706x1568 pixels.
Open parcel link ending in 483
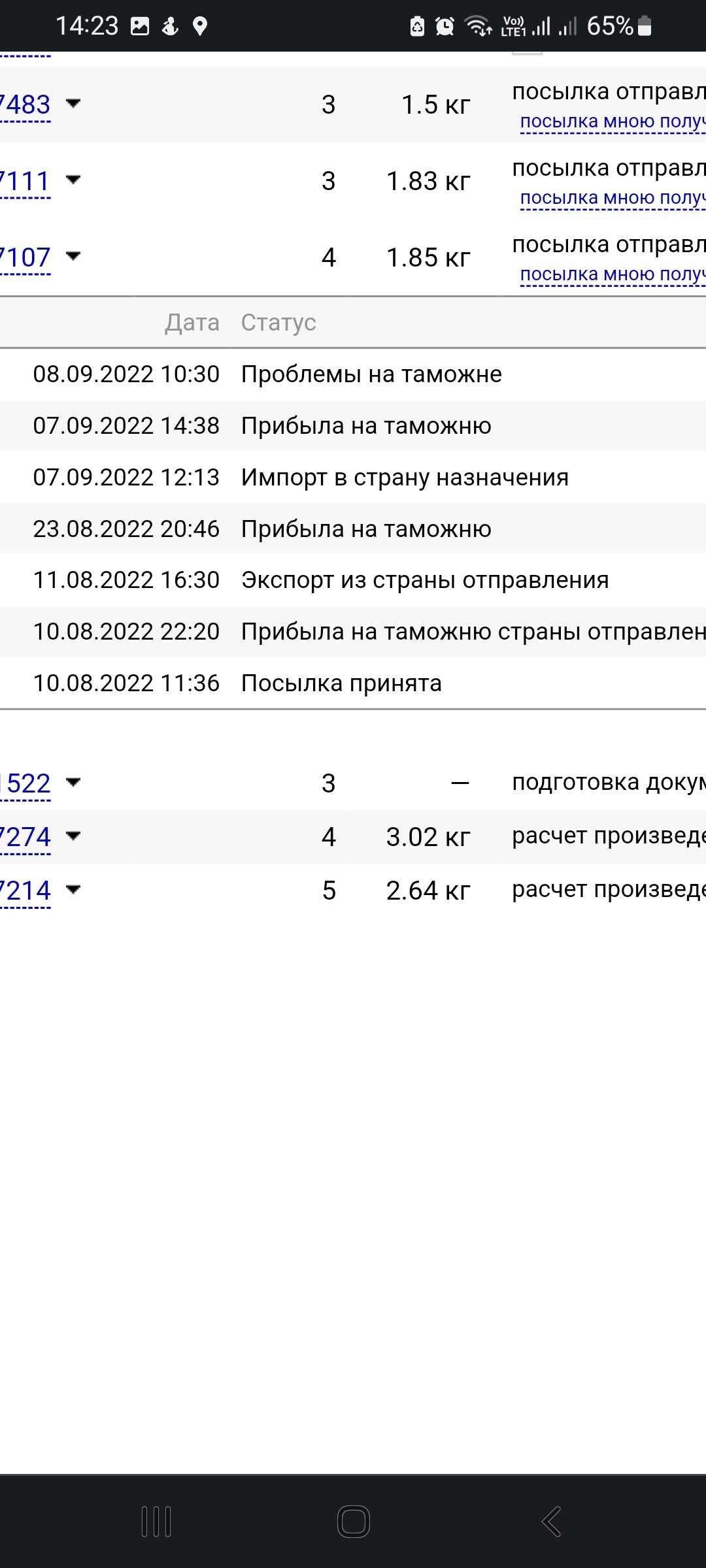pos(25,105)
